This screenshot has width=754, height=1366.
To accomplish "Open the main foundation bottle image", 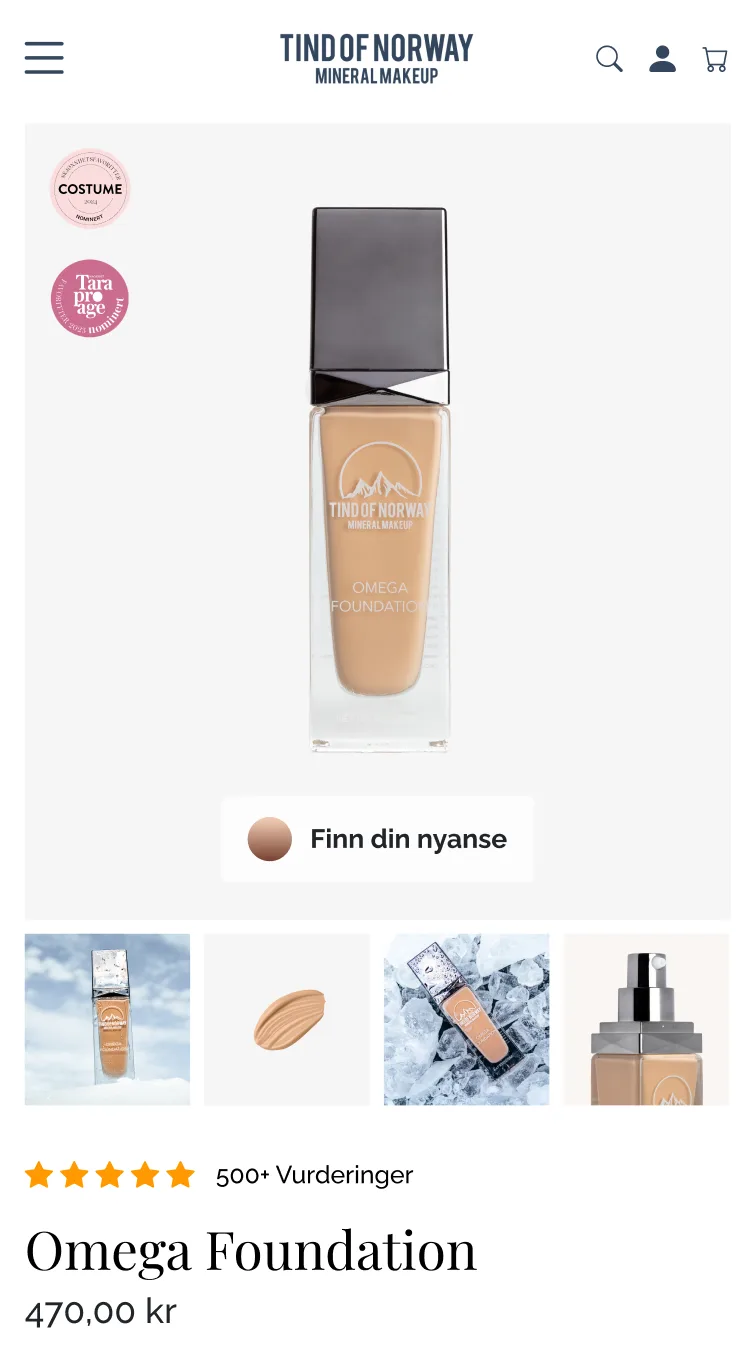I will tap(379, 480).
